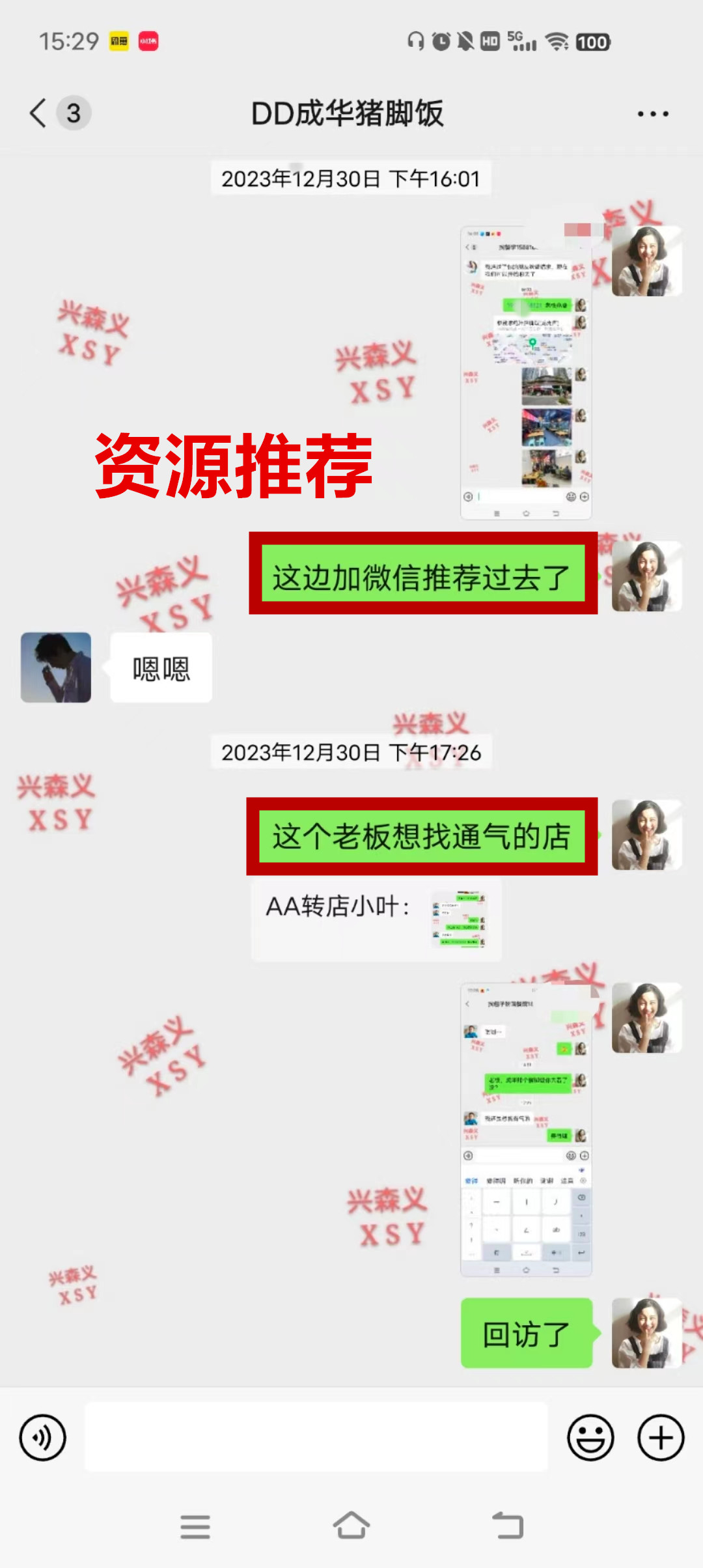Open the quoted AA转店小叶 message
The image size is (703, 1568).
coord(376,919)
